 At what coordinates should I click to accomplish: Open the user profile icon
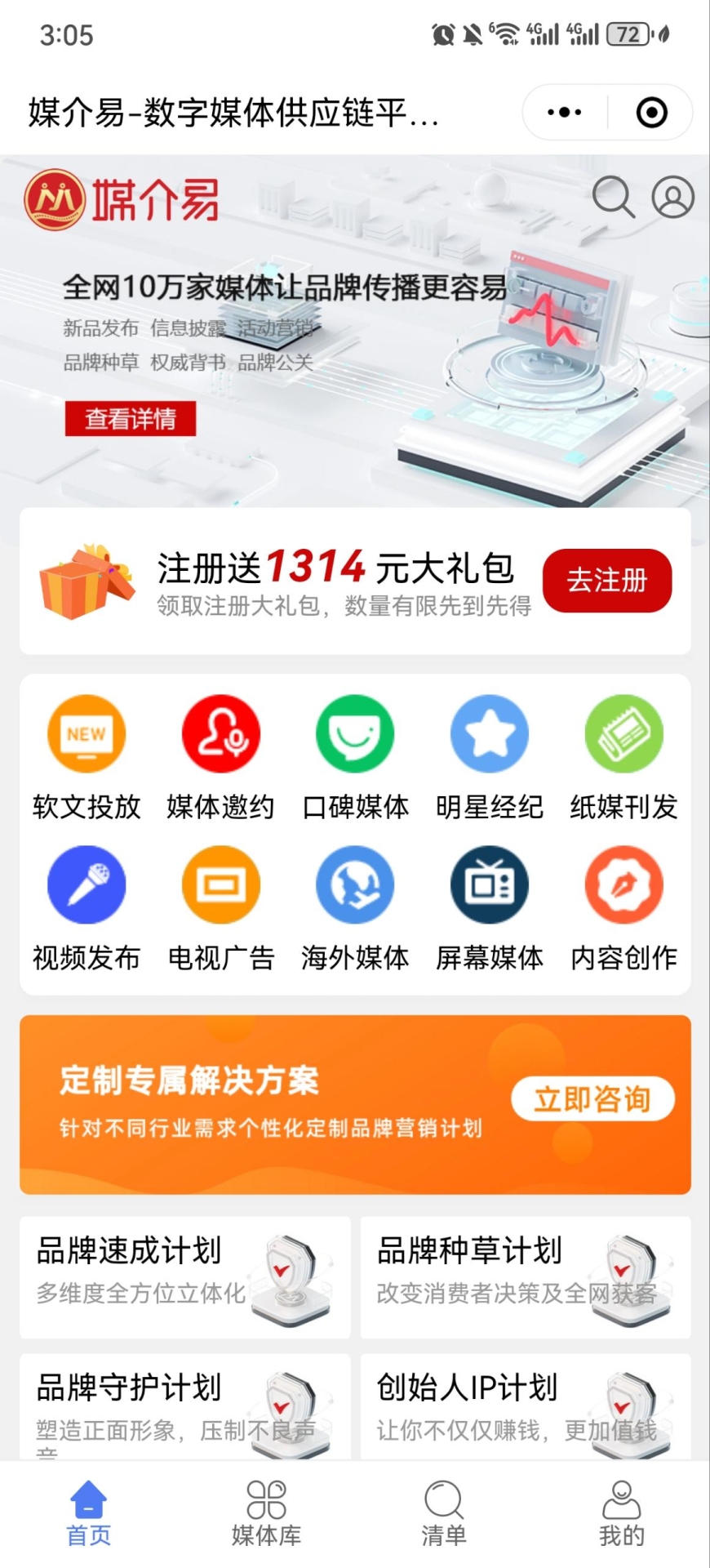pyautogui.click(x=672, y=197)
